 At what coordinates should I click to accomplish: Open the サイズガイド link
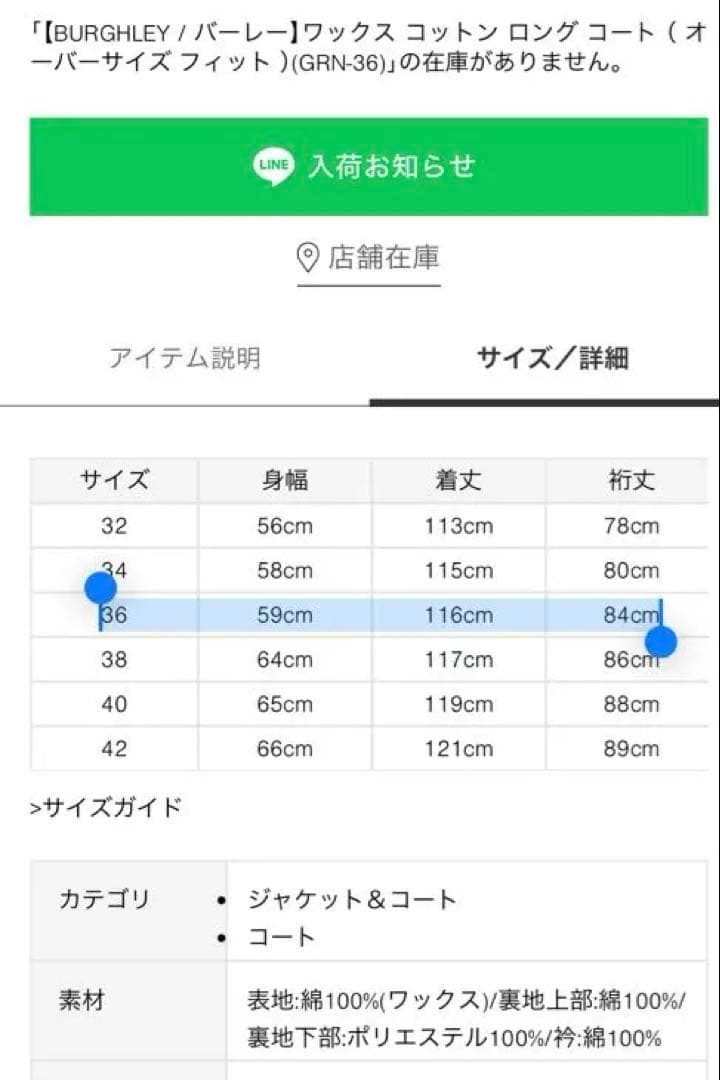[x=107, y=808]
